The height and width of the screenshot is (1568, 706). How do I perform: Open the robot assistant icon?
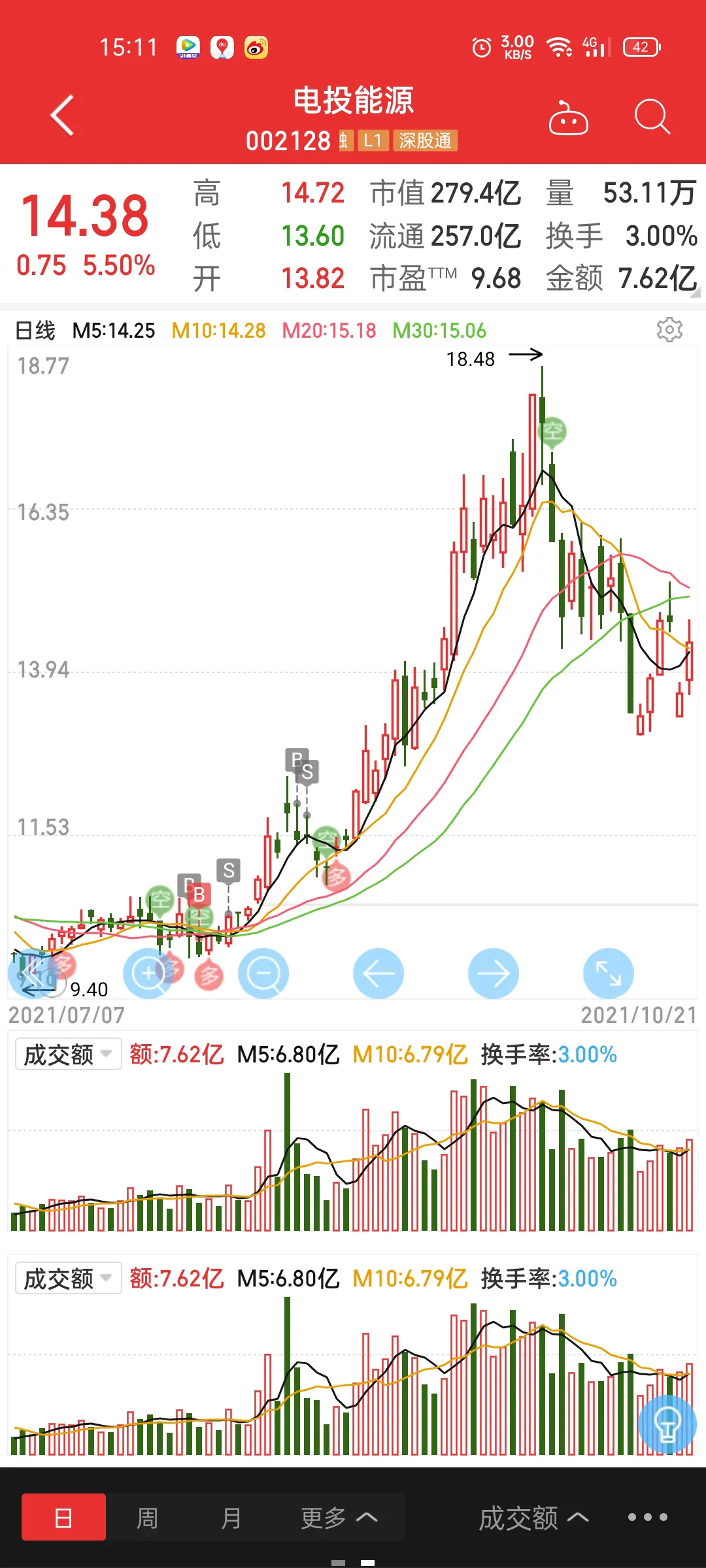click(568, 118)
